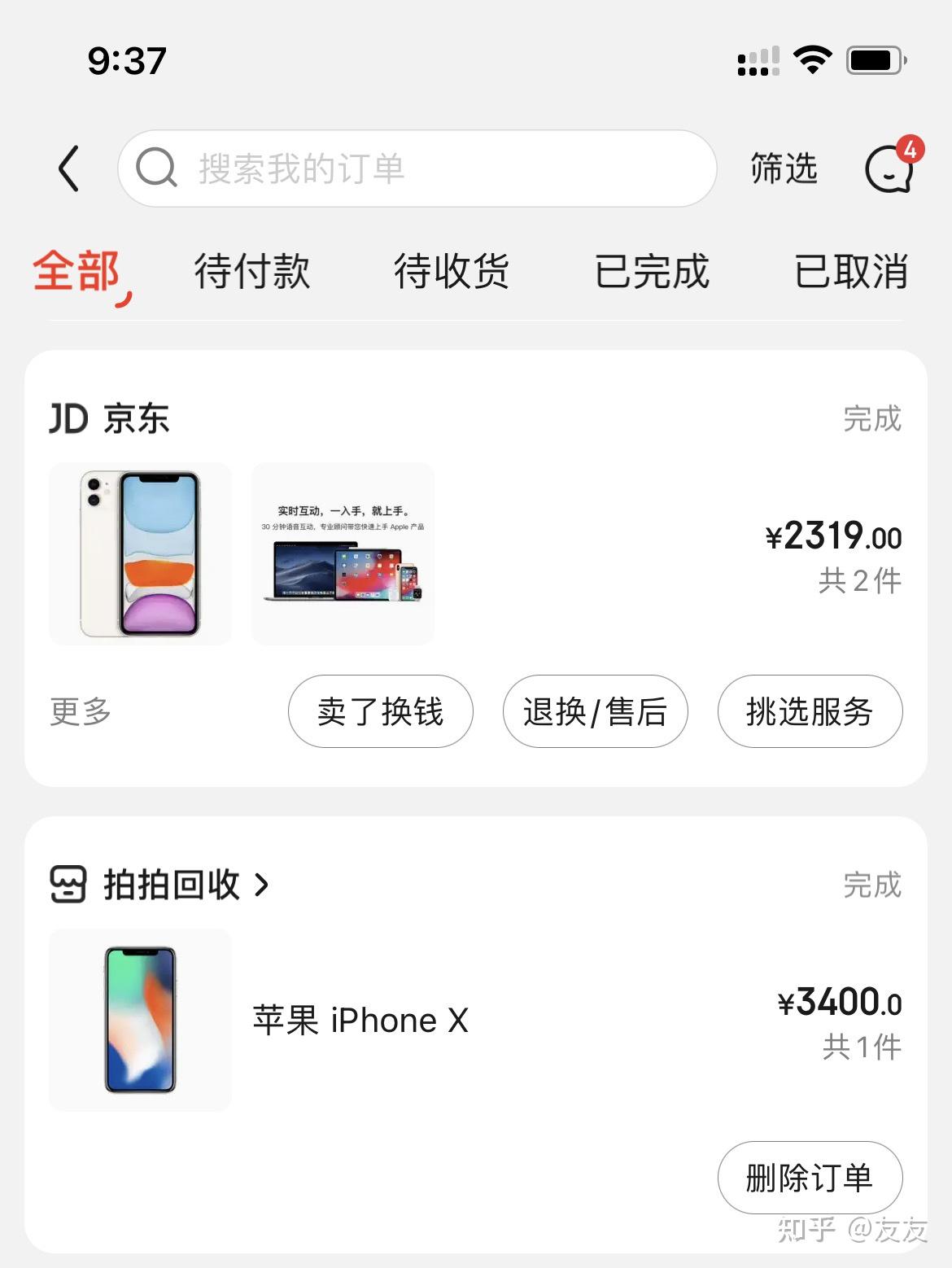
Task: Switch to the 已取消 tab
Action: (x=851, y=272)
